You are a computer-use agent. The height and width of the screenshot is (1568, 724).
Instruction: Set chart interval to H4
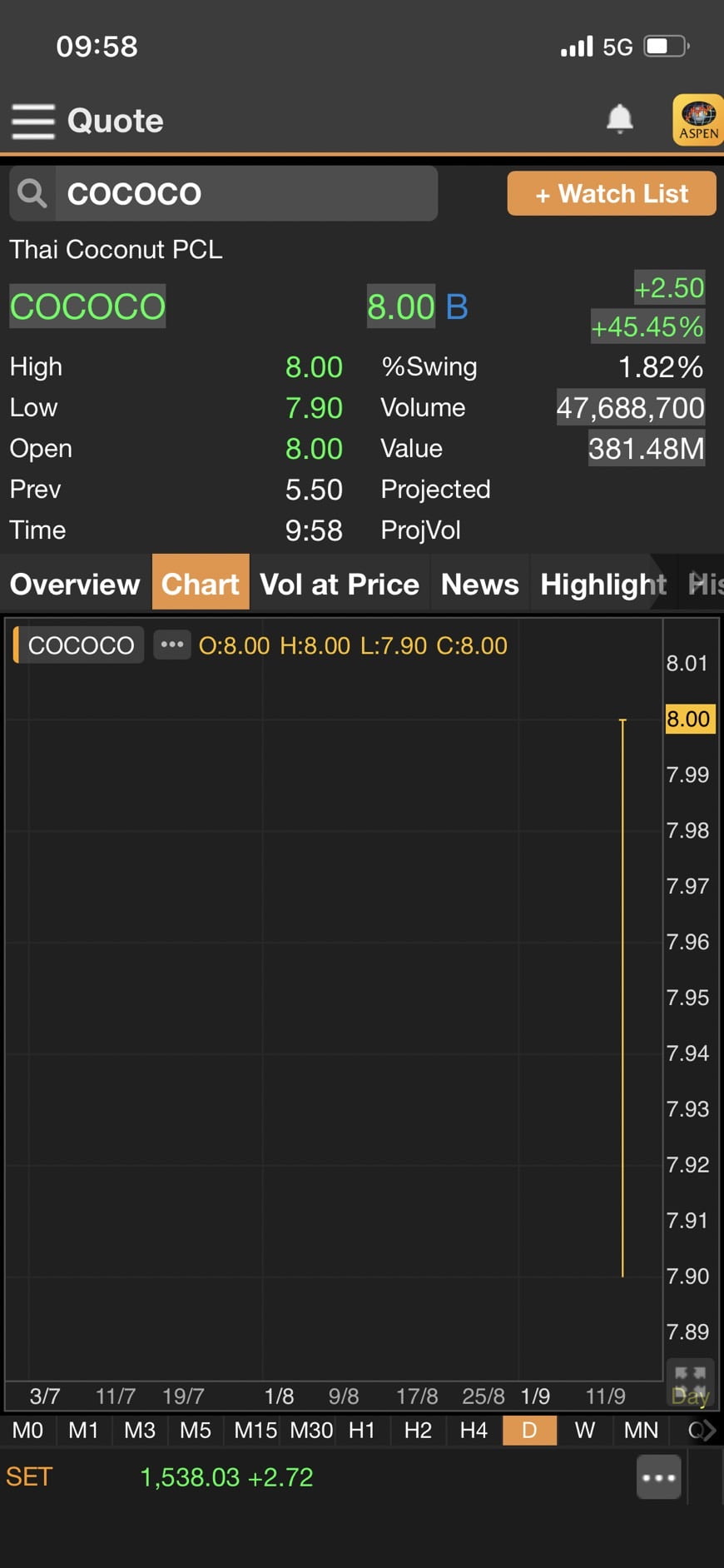[473, 1431]
